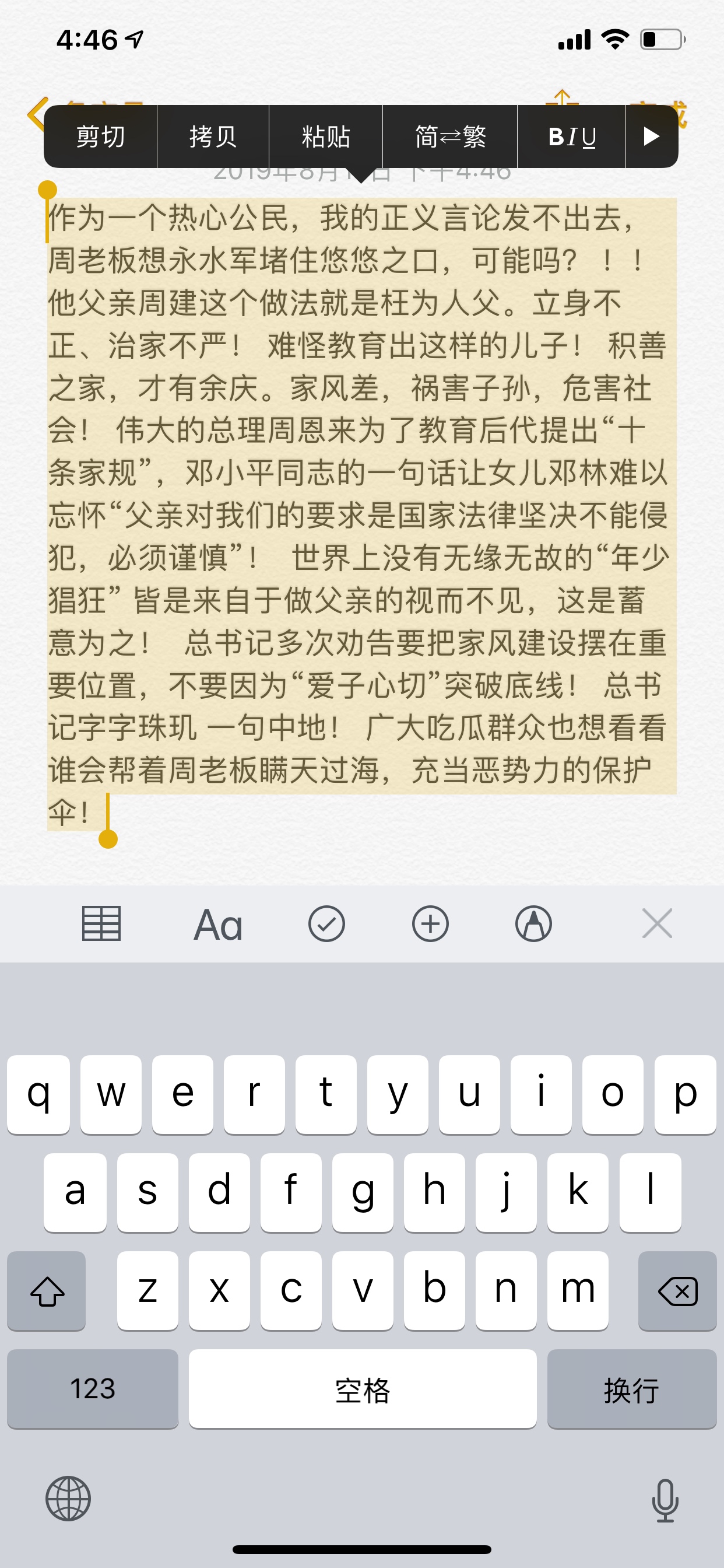Tap the keyboard backspace key
724x1568 pixels.
pos(677,1291)
